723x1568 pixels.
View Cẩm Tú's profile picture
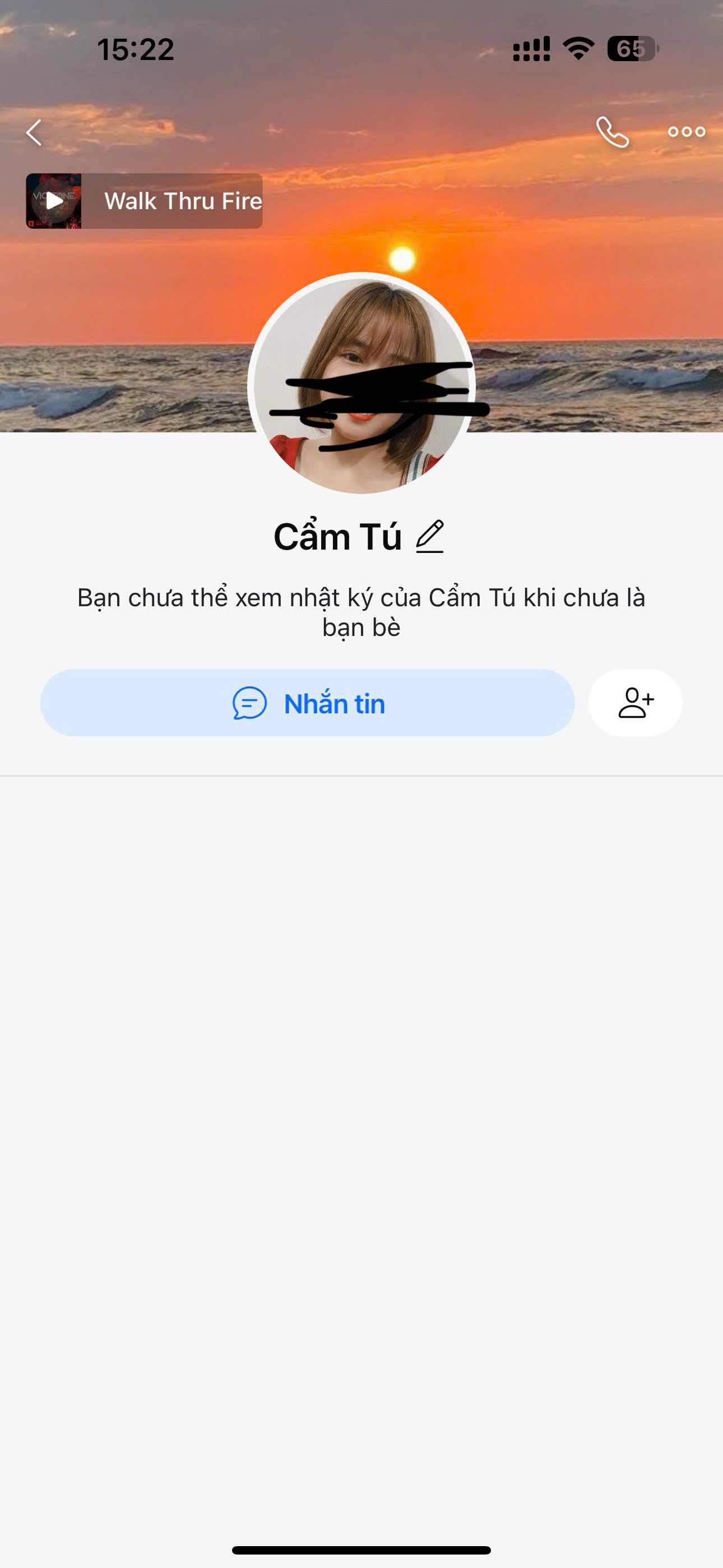click(361, 384)
